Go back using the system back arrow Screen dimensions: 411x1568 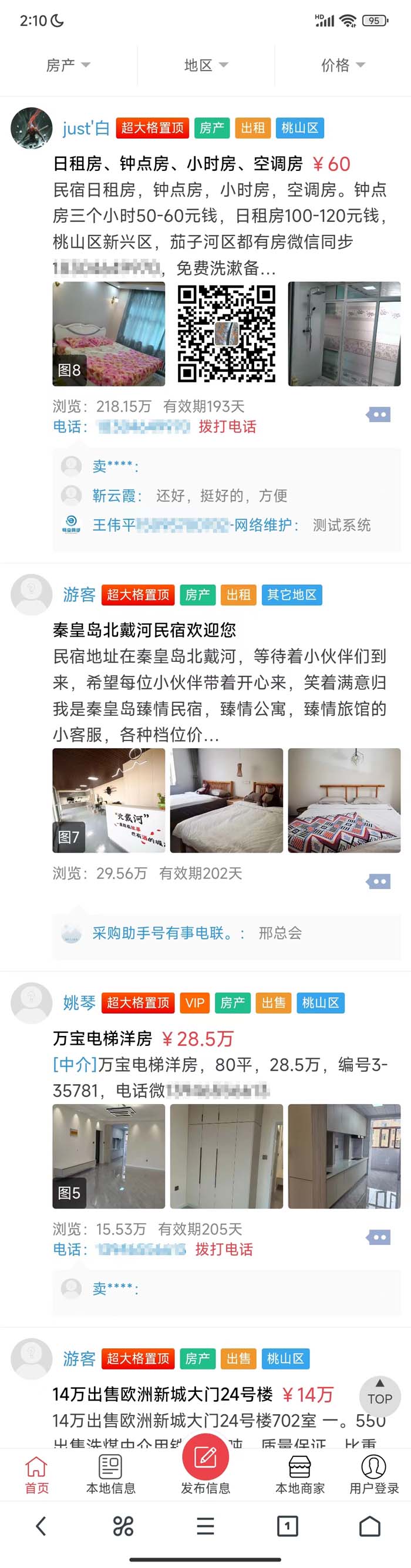(x=41, y=1526)
